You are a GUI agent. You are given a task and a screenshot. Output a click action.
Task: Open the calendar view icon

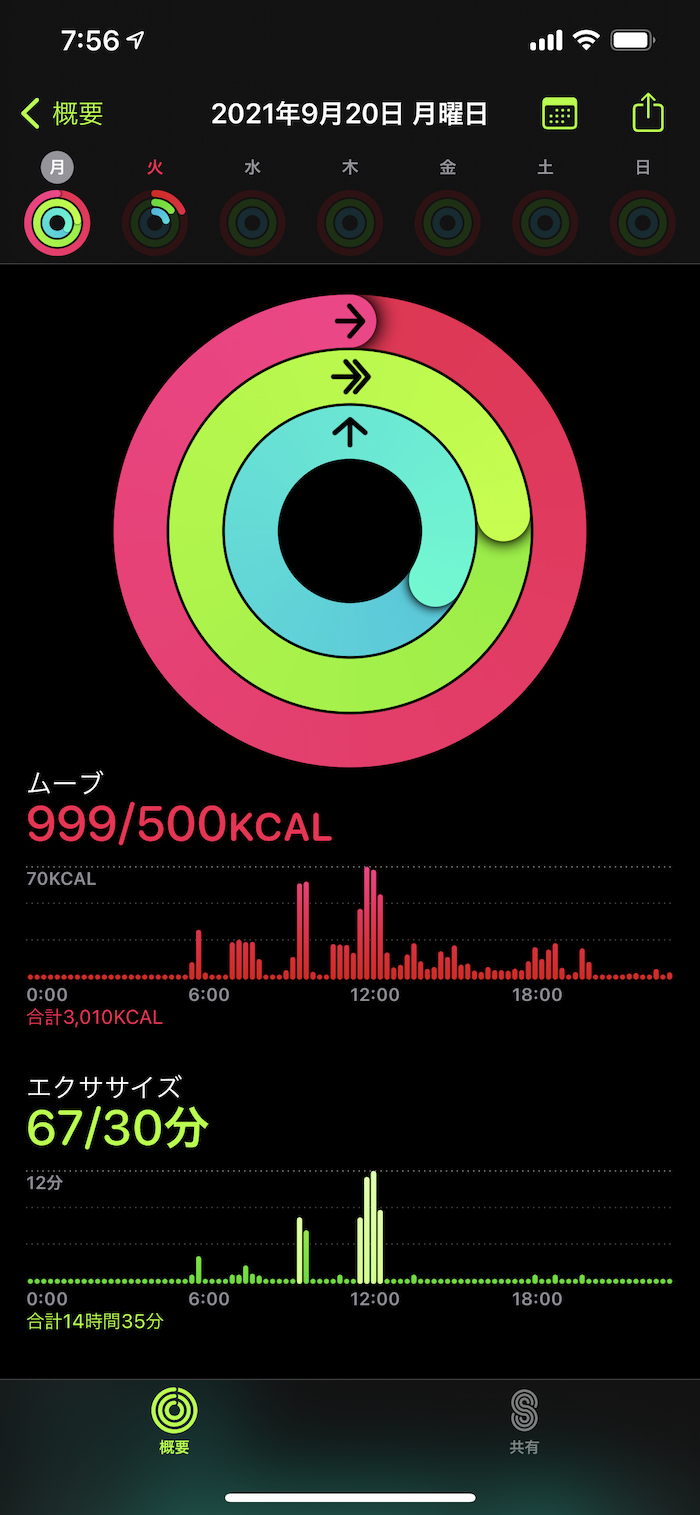point(559,114)
